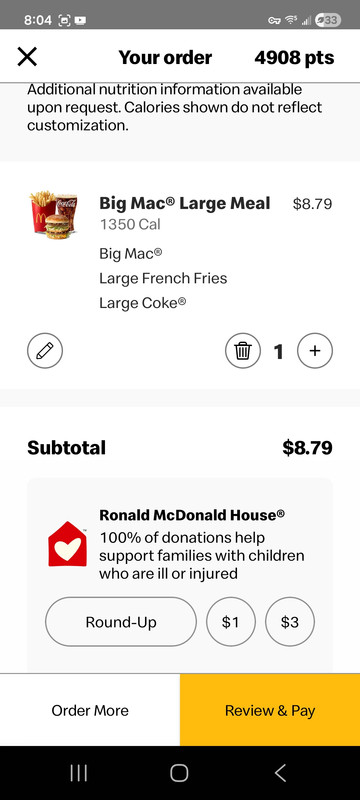This screenshot has height=800, width=360.
Task: Close the Your order screen
Action: click(x=27, y=57)
